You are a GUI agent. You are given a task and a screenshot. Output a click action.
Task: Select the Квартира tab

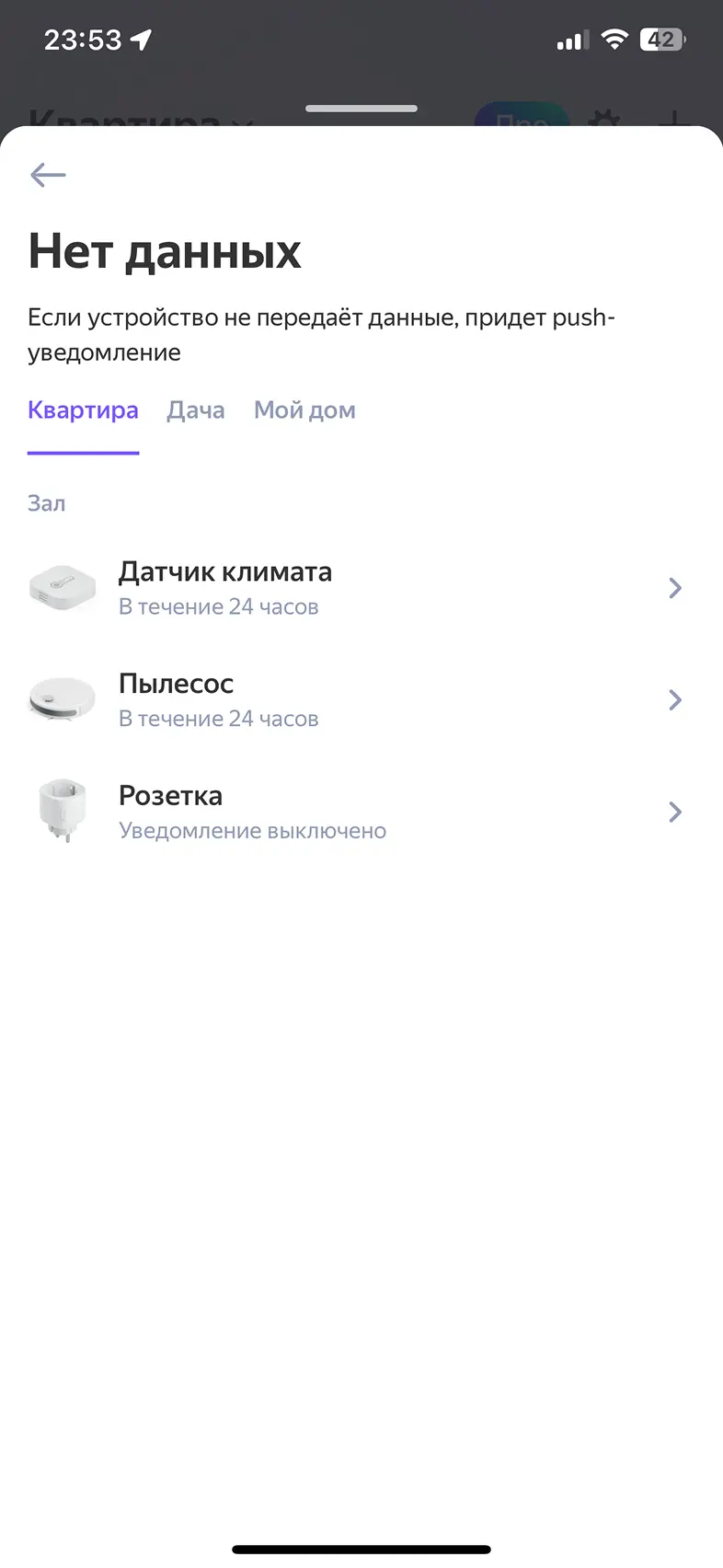(83, 410)
